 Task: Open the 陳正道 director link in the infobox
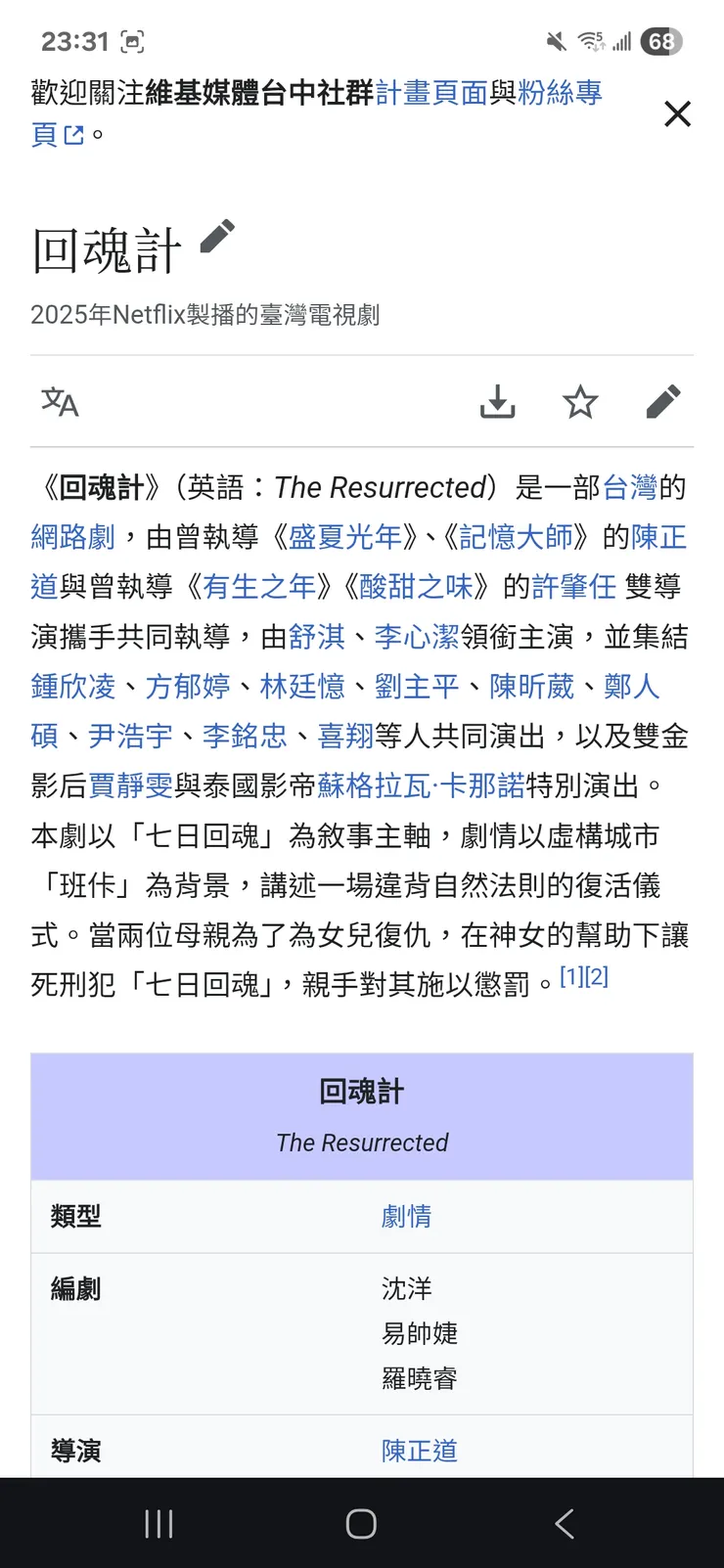pyautogui.click(x=419, y=1451)
